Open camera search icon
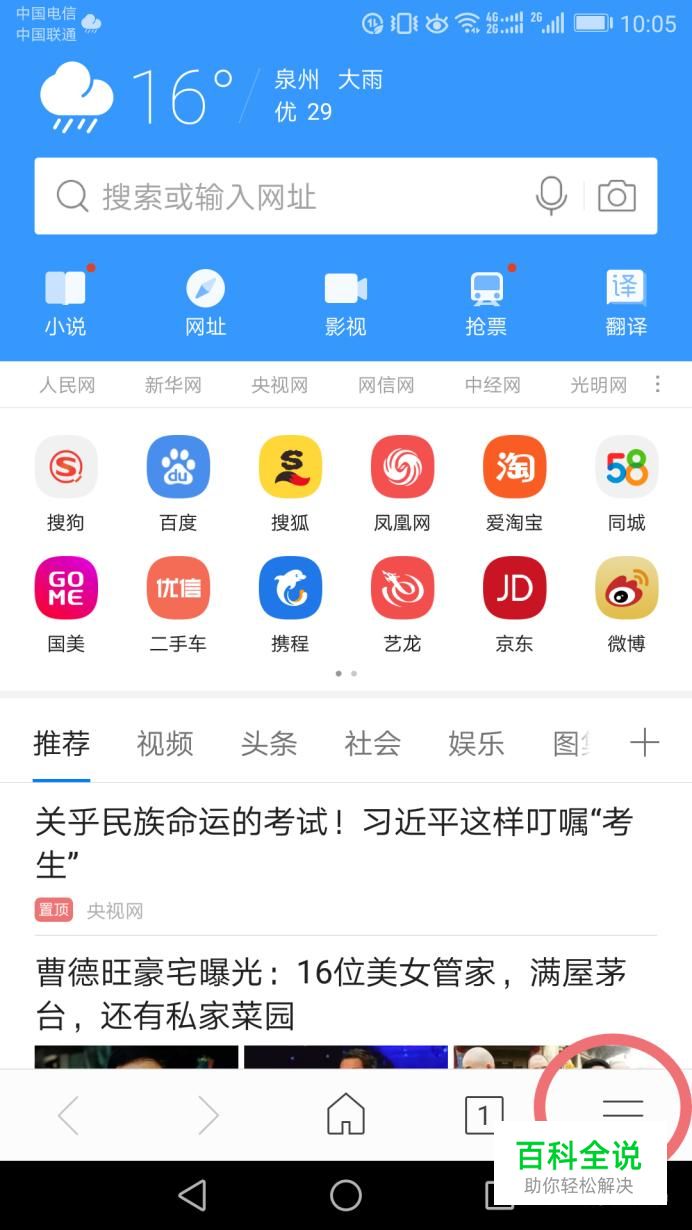Viewport: 692px width, 1230px height. click(x=617, y=196)
